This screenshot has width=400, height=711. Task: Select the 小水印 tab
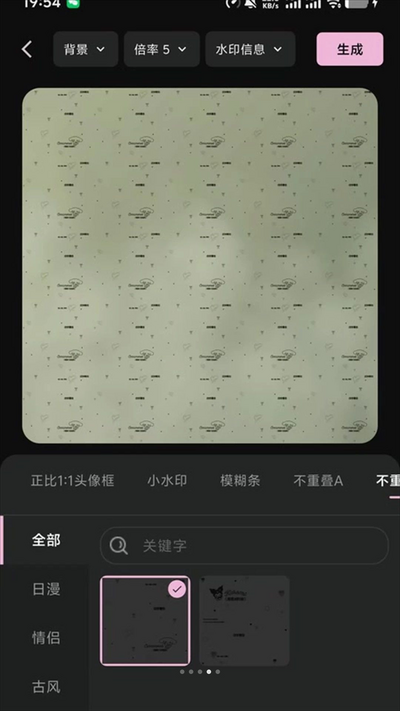point(167,481)
